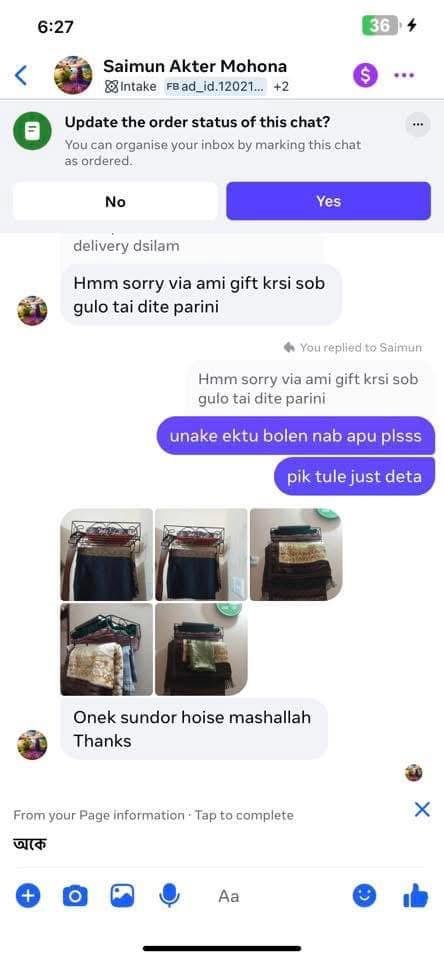Image resolution: width=444 pixels, height=960 pixels.
Task: View the third photo in the top row
Action: pos(296,555)
